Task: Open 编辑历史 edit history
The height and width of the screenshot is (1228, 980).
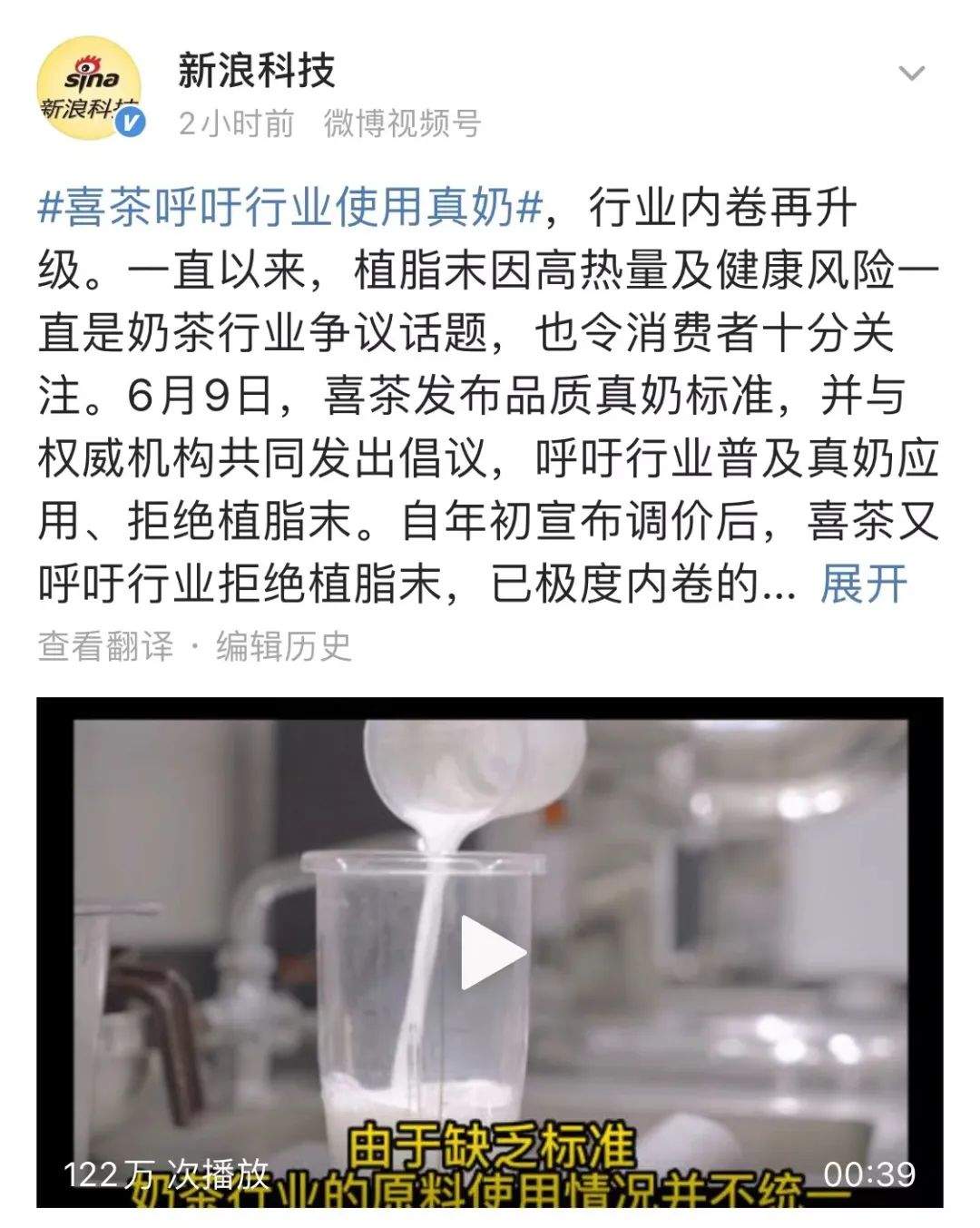Action: point(283,646)
